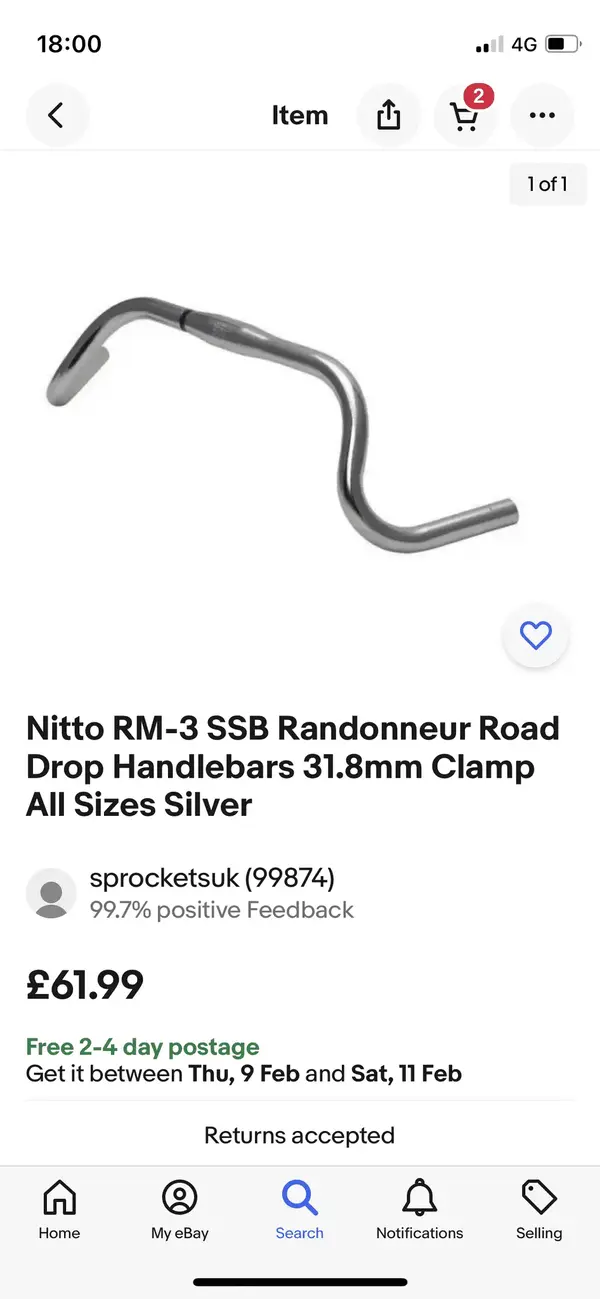The image size is (600, 1299).
Task: Add item to watchlist with heart
Action: (x=536, y=635)
